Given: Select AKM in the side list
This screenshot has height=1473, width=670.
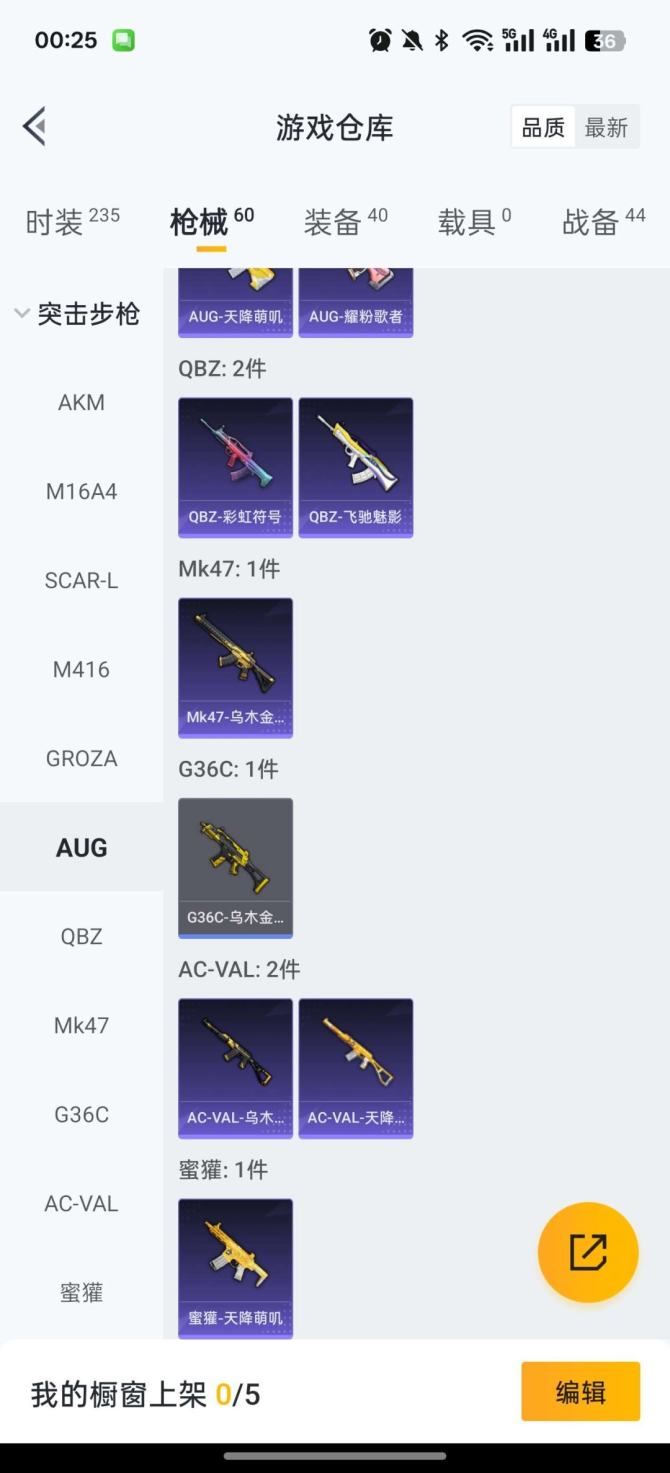Looking at the screenshot, I should click(81, 403).
